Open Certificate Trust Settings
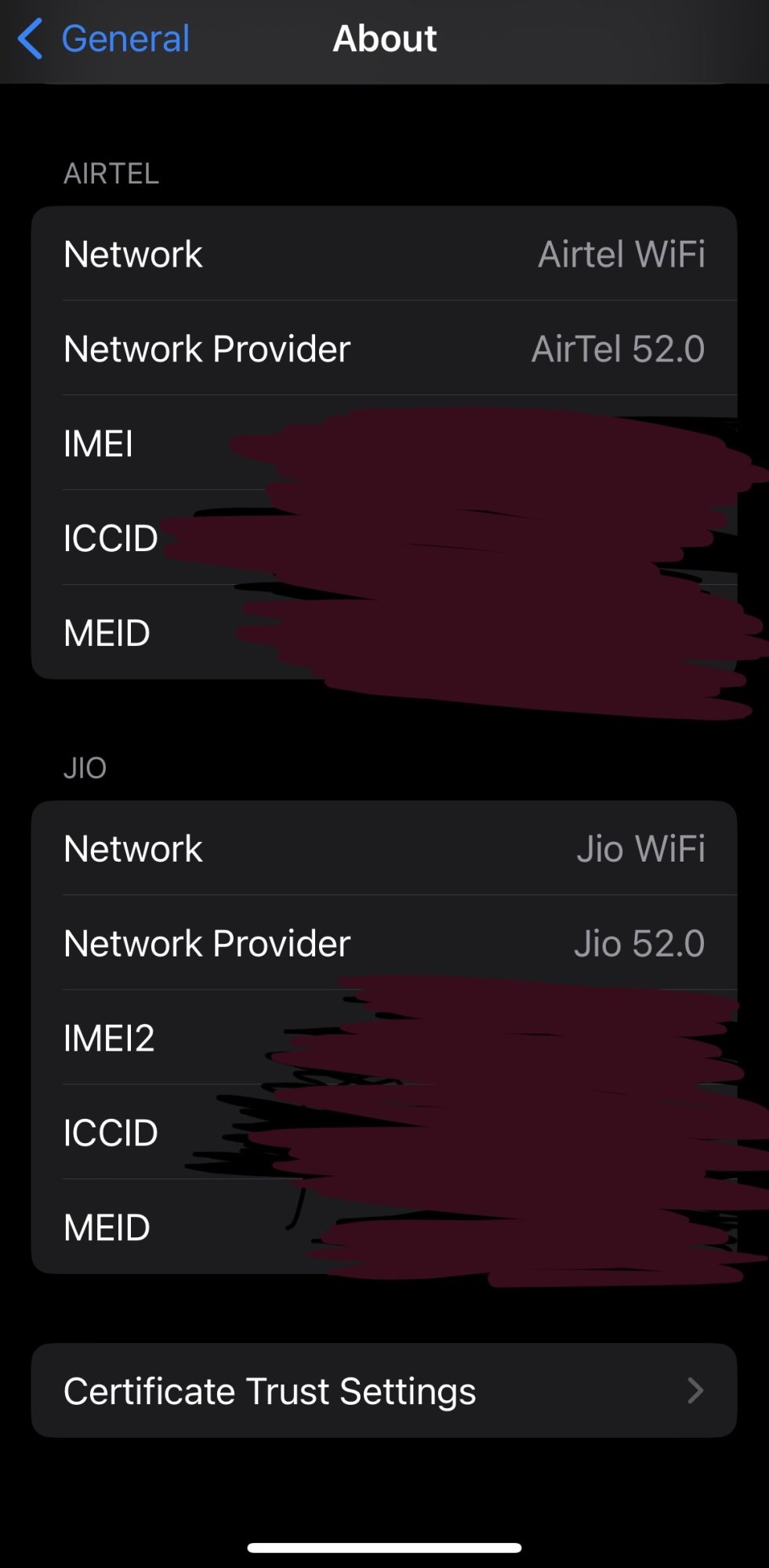The width and height of the screenshot is (769, 1568). [384, 1390]
